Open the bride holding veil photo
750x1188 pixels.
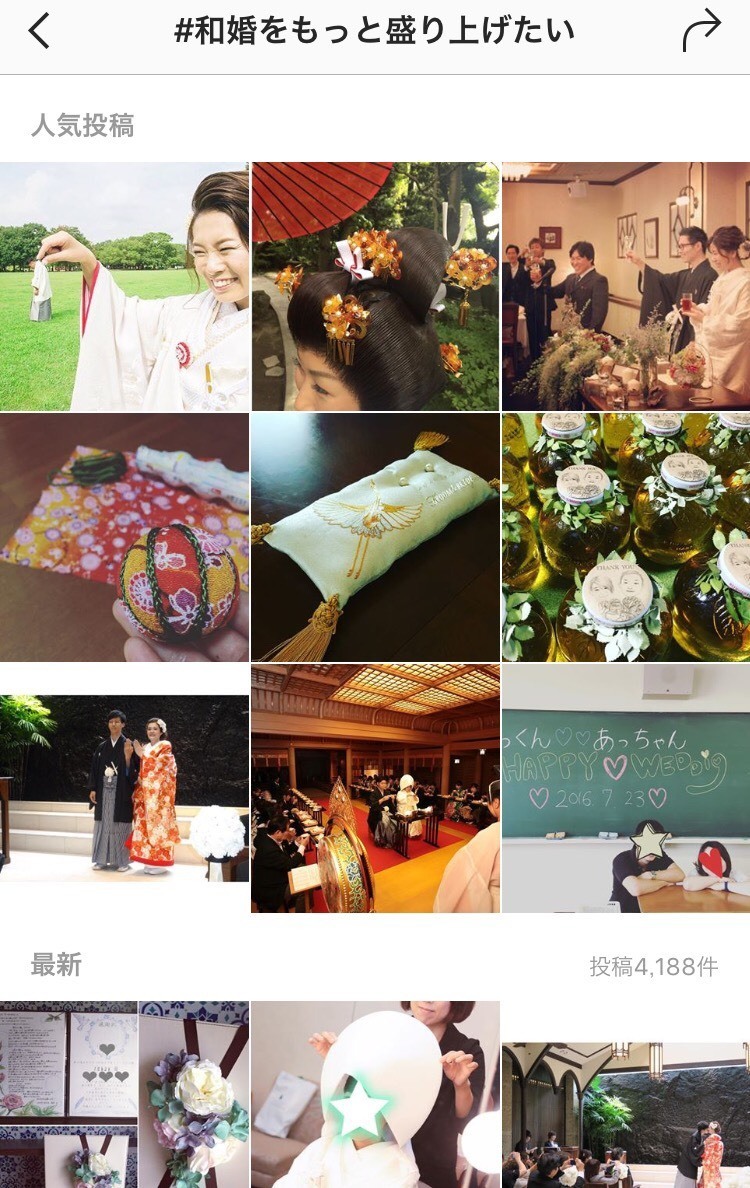(x=124, y=282)
